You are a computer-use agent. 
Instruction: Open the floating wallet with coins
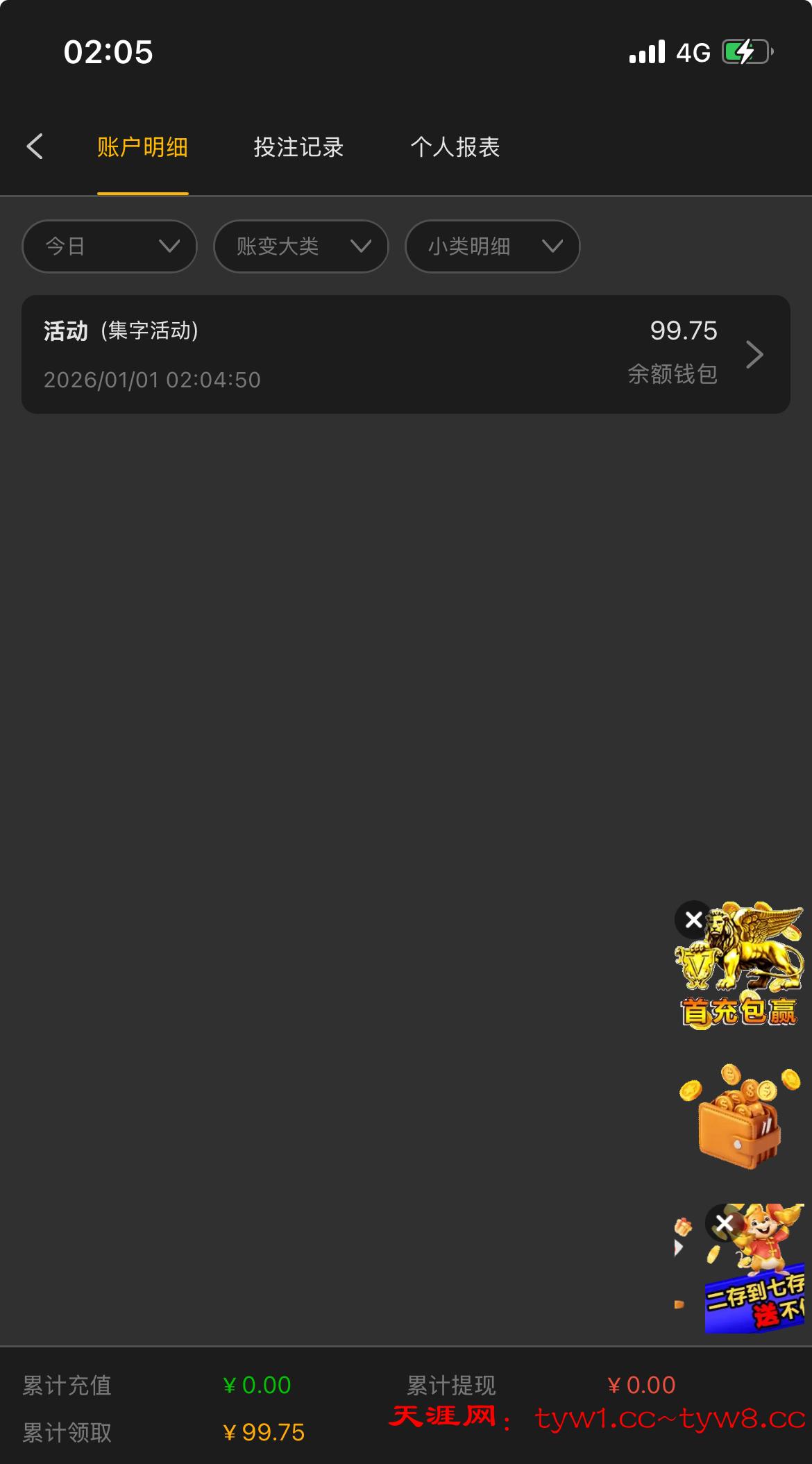(740, 1118)
